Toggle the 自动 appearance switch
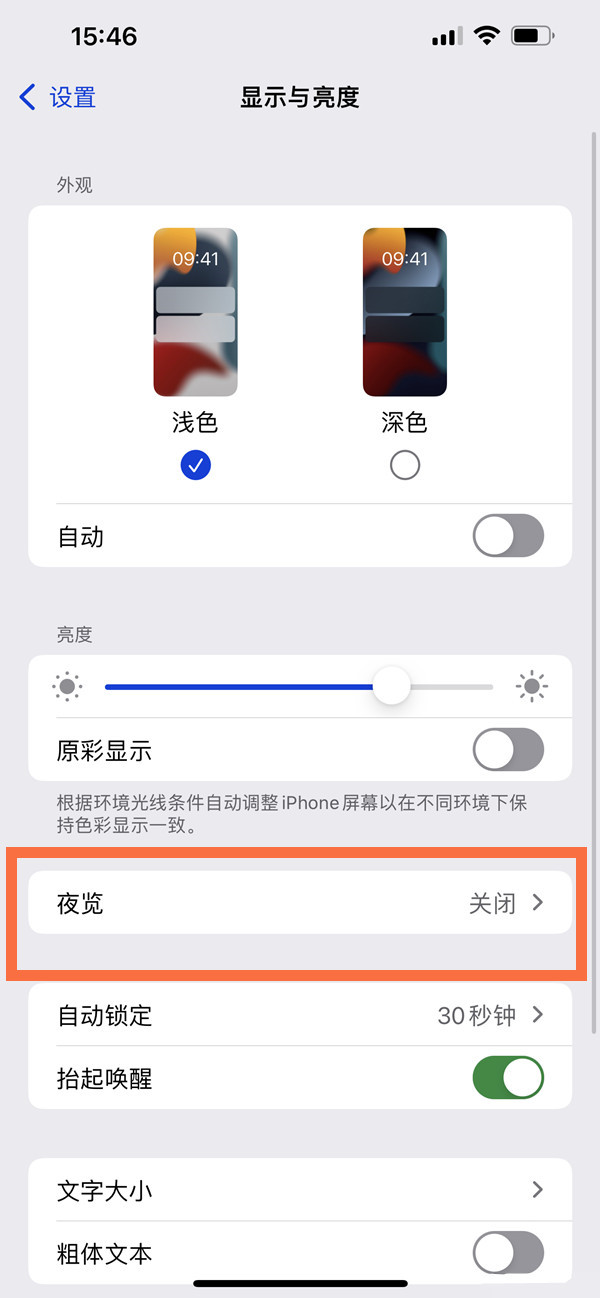The image size is (600, 1298). point(508,536)
